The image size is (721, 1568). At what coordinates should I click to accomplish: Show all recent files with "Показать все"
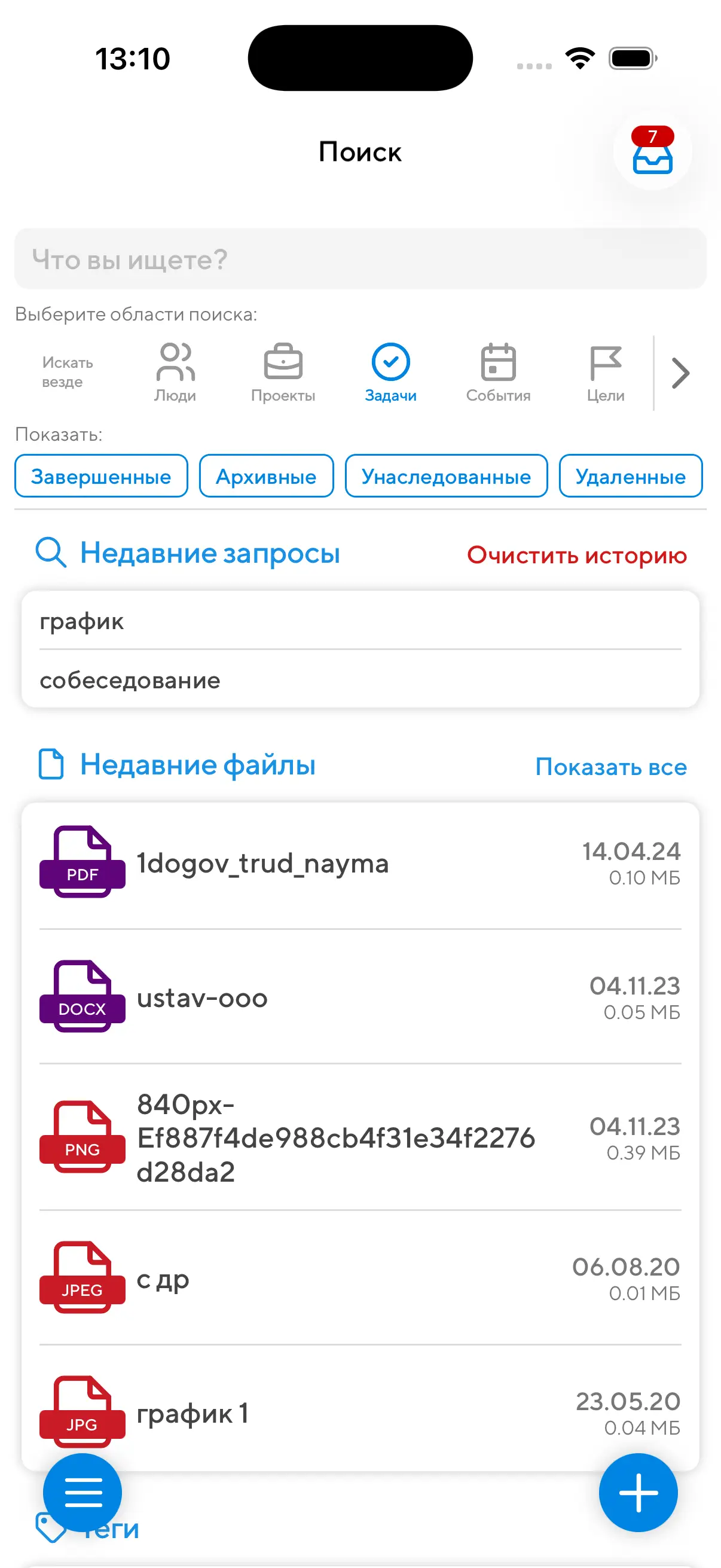coord(610,767)
